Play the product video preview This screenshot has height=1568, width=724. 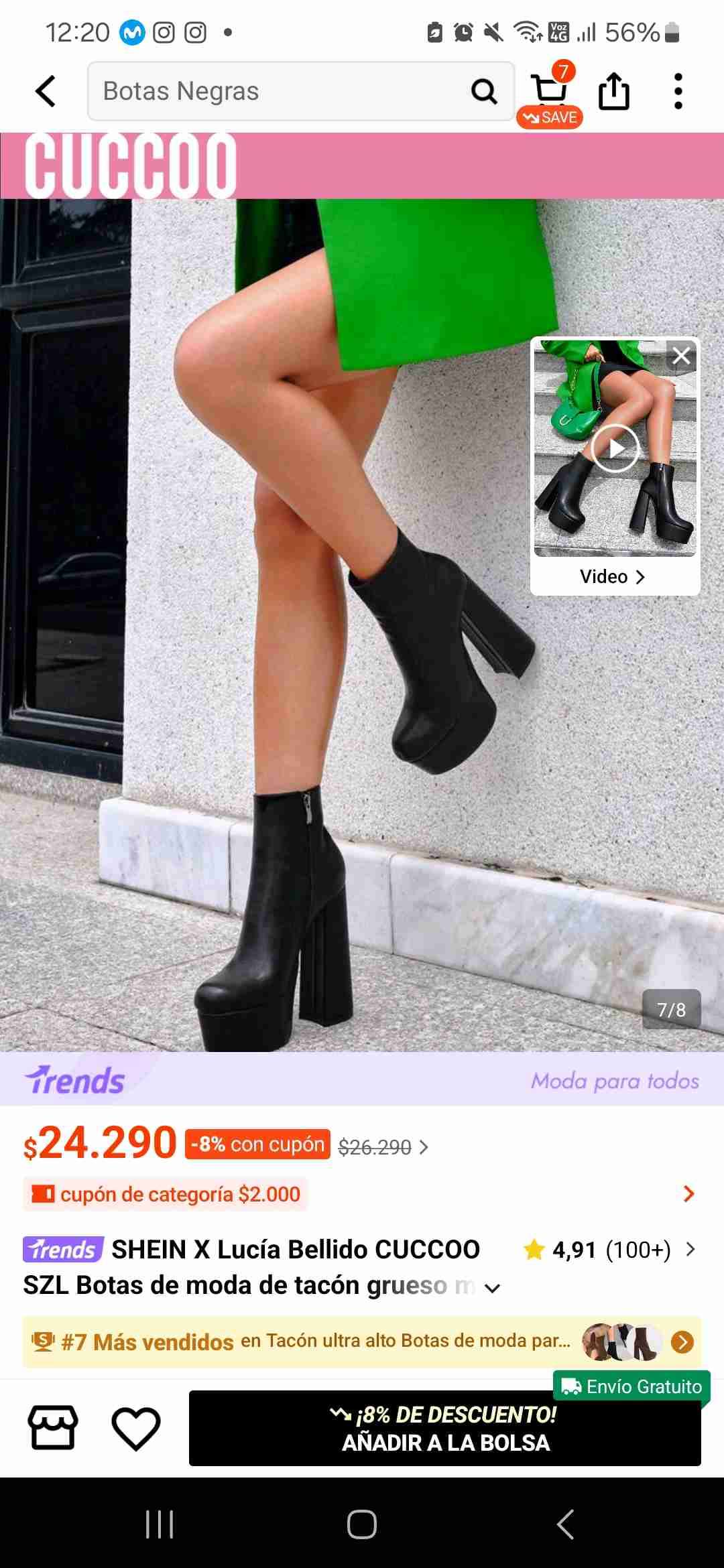pos(615,448)
